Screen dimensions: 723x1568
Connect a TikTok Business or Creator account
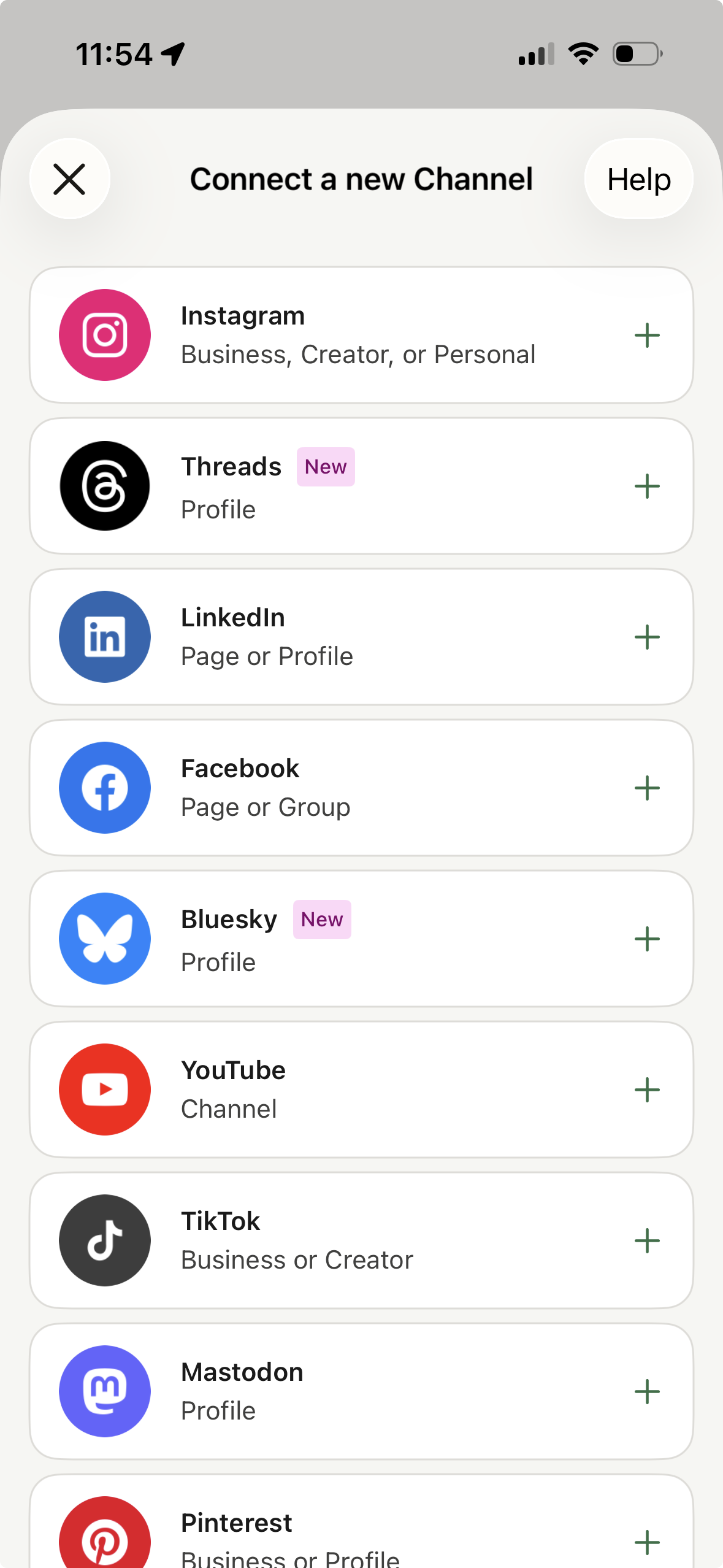(x=648, y=1240)
